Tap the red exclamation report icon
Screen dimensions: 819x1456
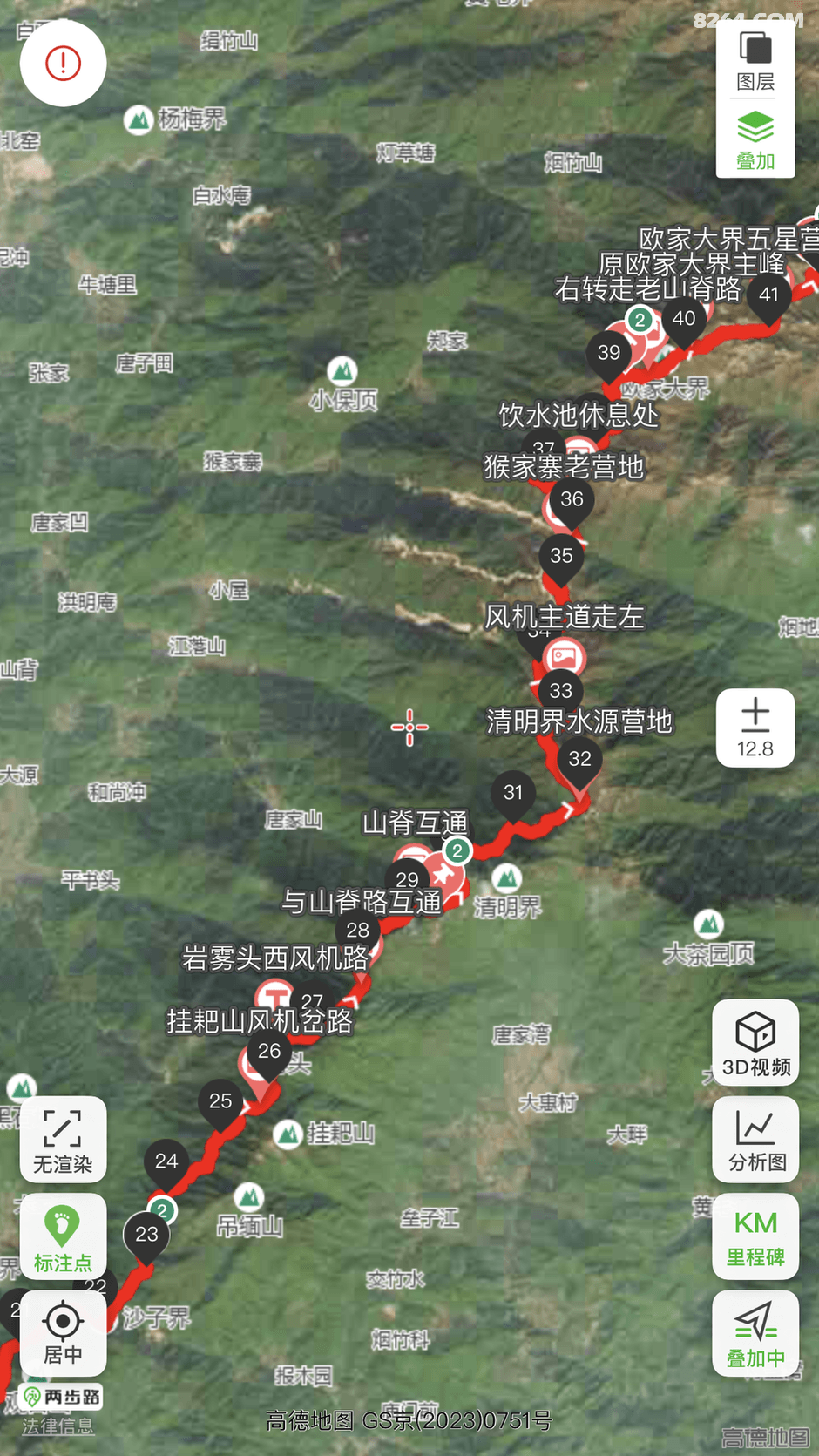63,64
